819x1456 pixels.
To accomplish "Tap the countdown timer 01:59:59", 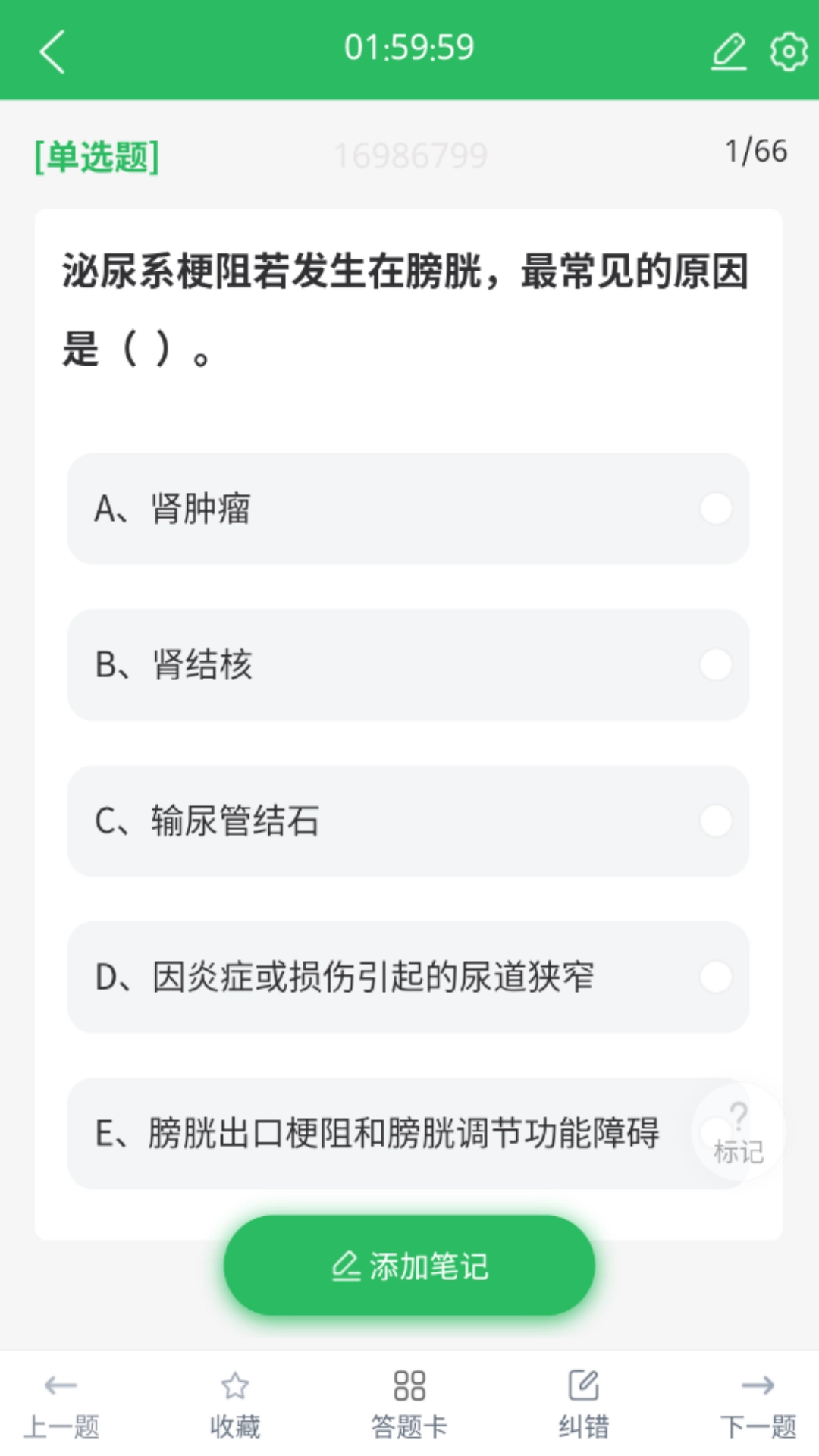I will point(409,47).
